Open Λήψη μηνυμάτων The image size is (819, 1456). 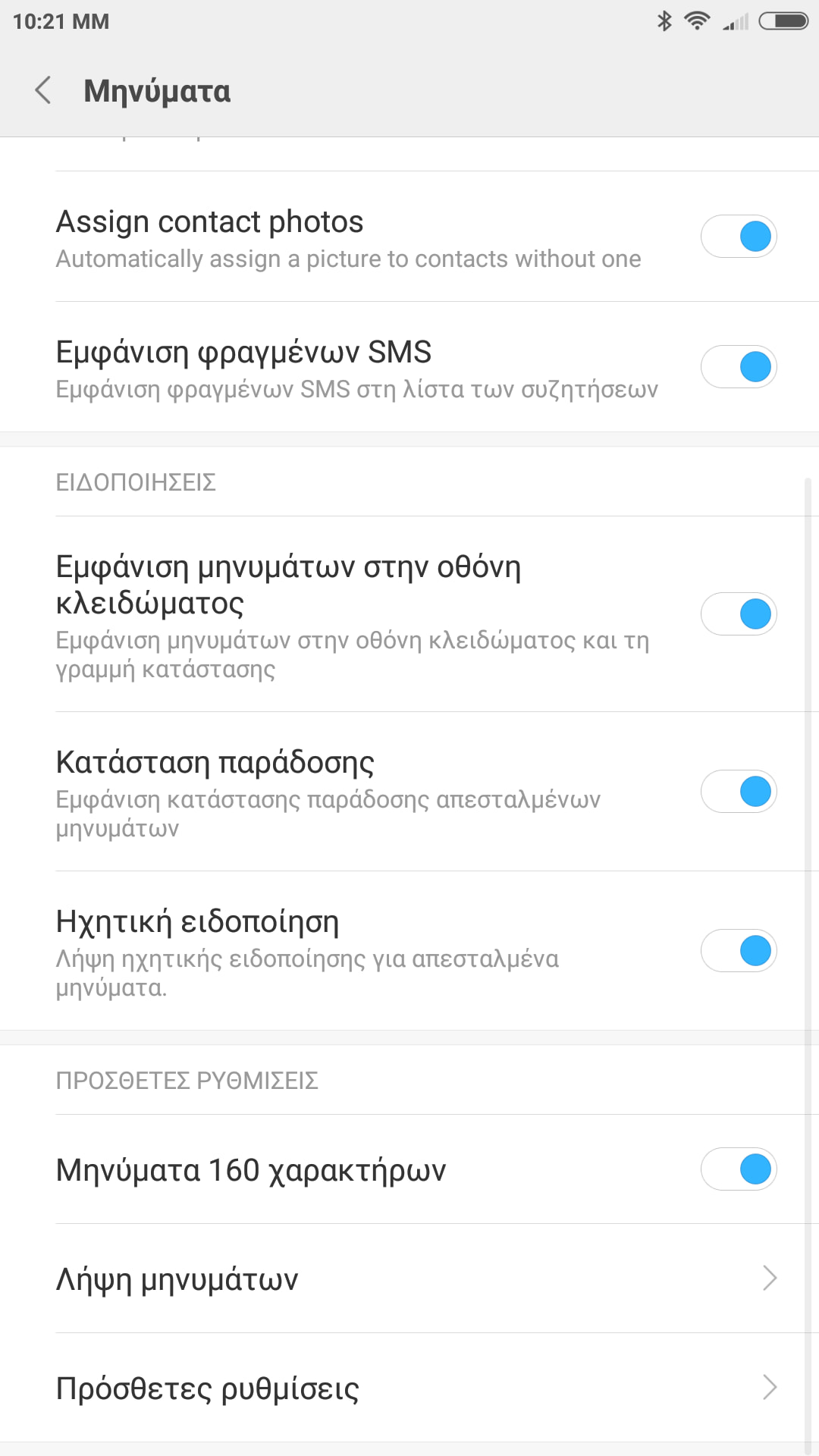(409, 1279)
